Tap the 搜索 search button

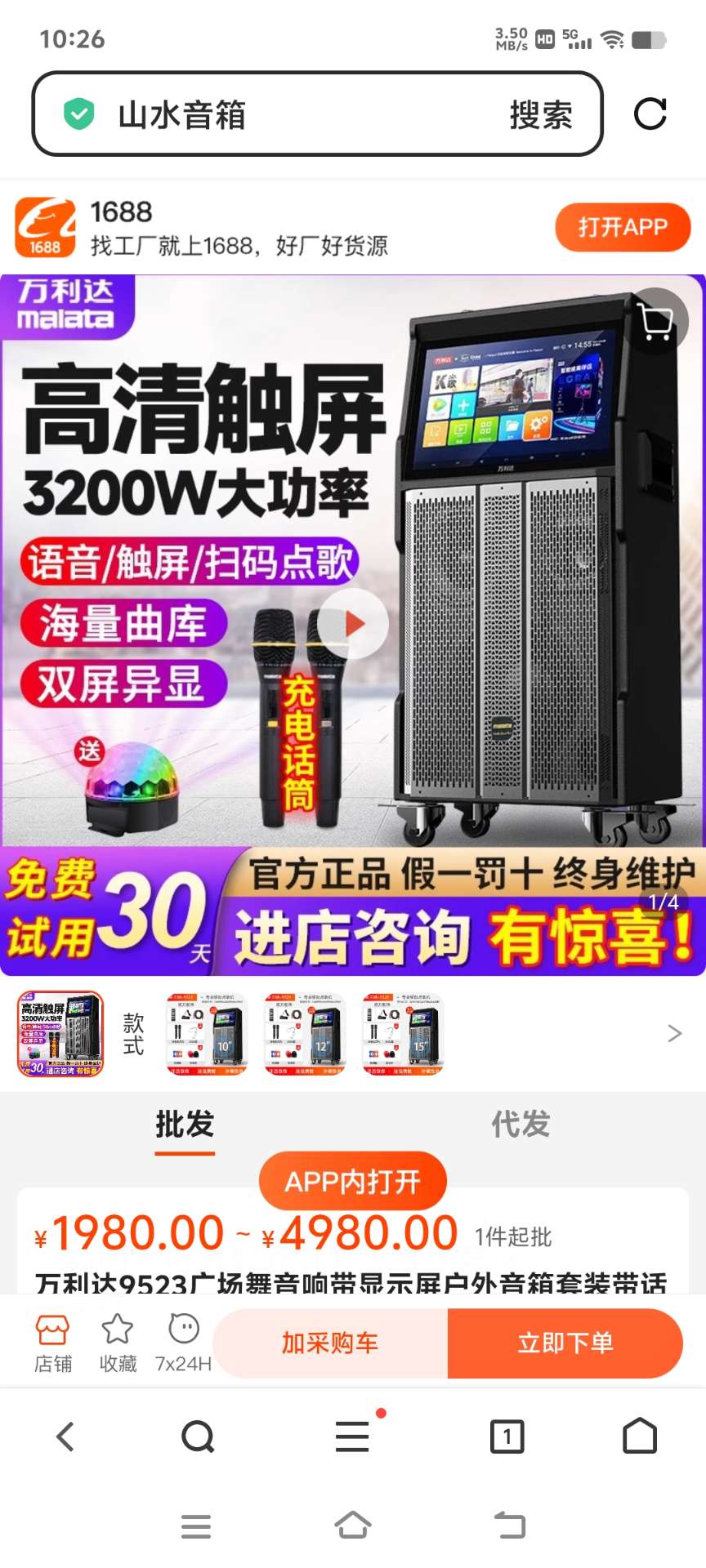(x=540, y=115)
